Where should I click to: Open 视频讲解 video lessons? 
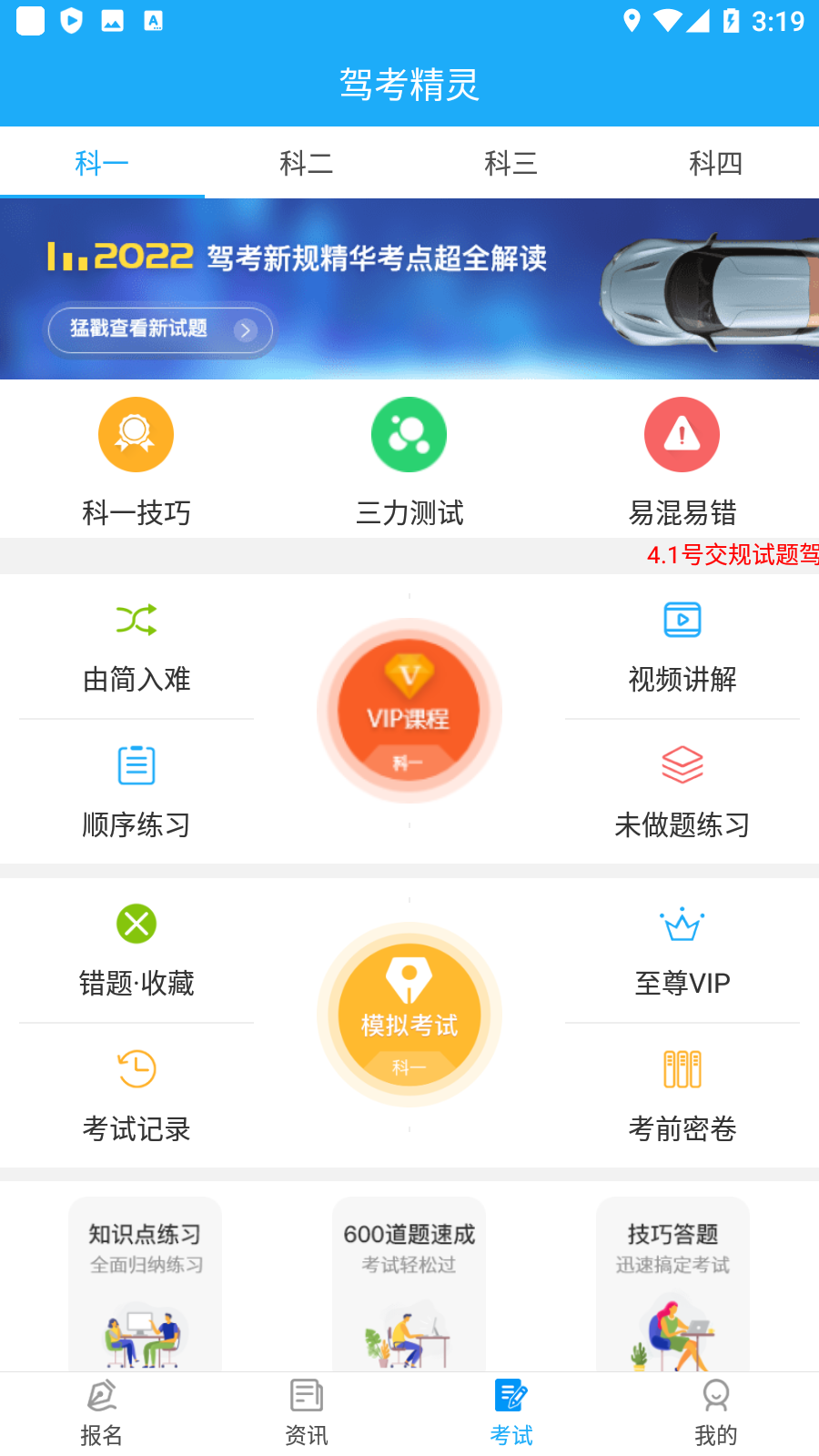[682, 648]
